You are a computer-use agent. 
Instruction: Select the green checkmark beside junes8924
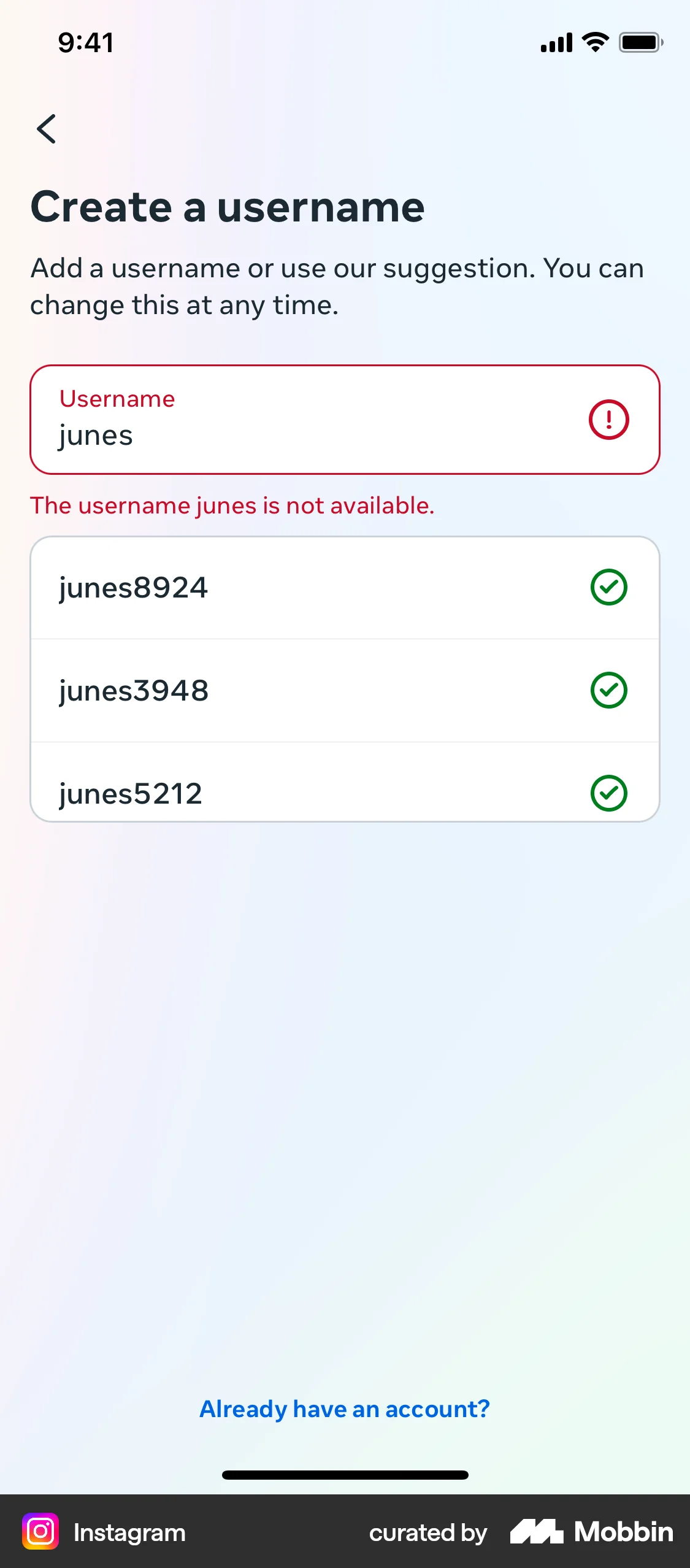pyautogui.click(x=609, y=587)
